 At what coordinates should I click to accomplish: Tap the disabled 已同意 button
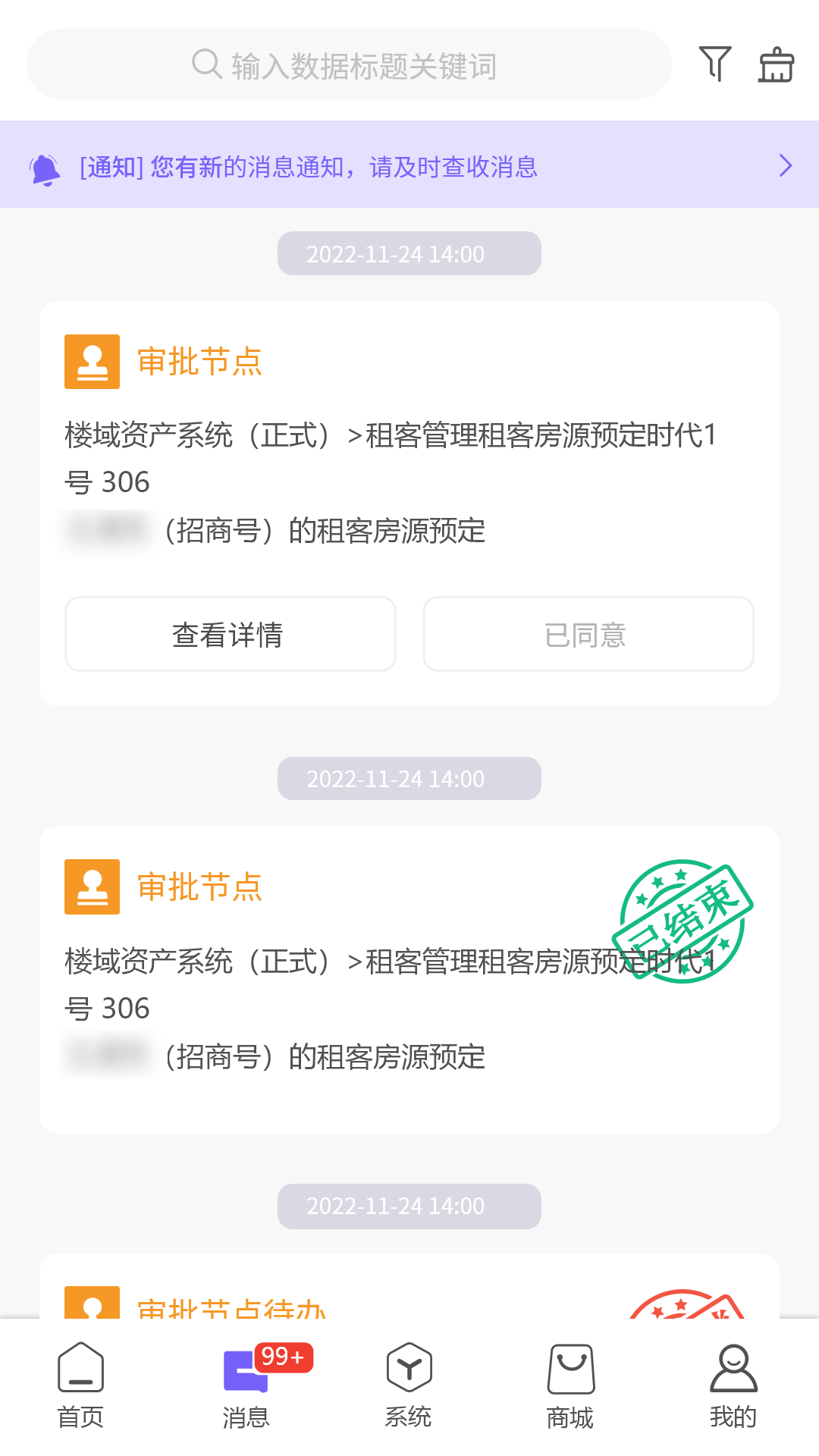[588, 634]
